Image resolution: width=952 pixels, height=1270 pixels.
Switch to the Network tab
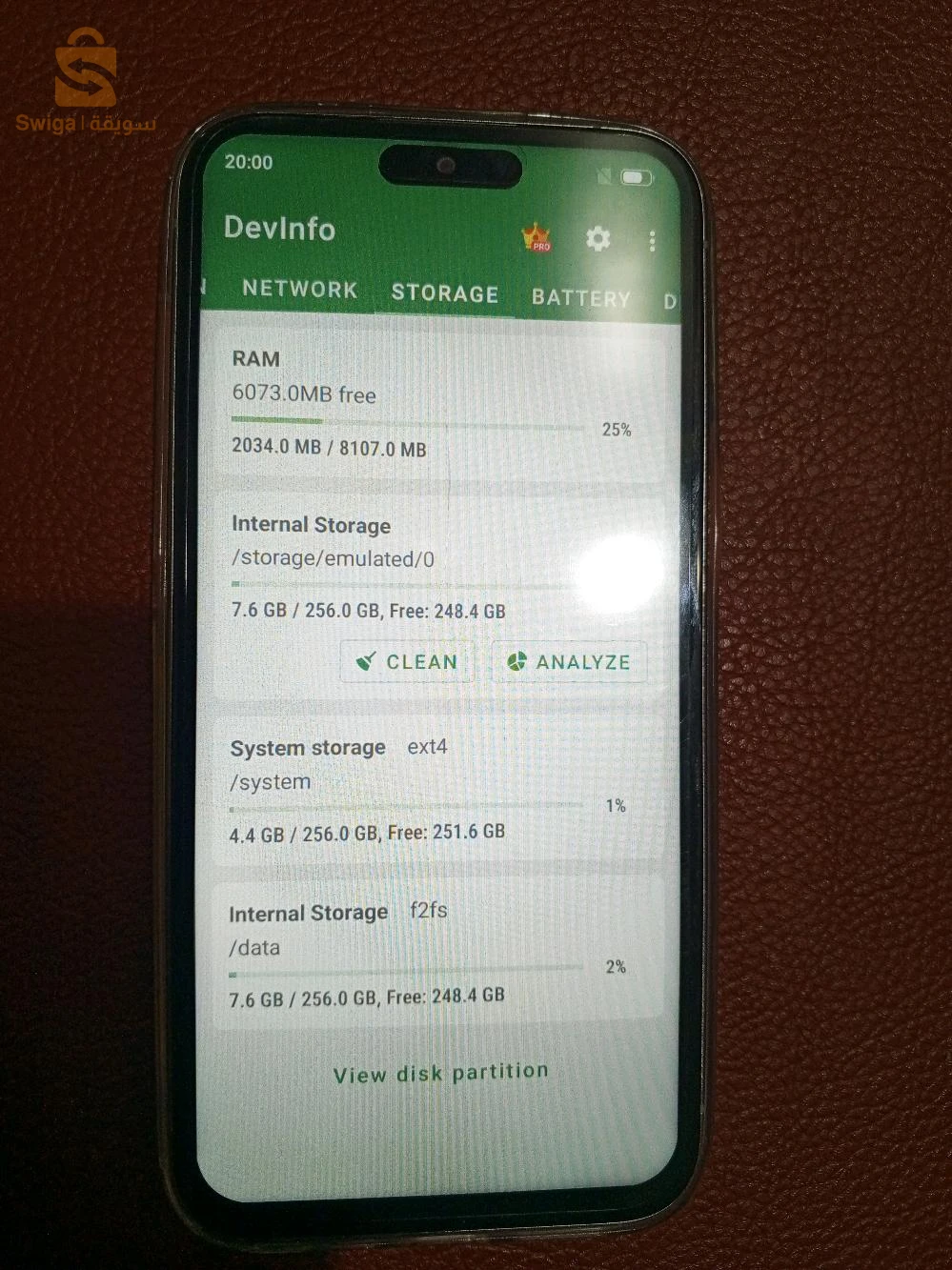coord(299,289)
